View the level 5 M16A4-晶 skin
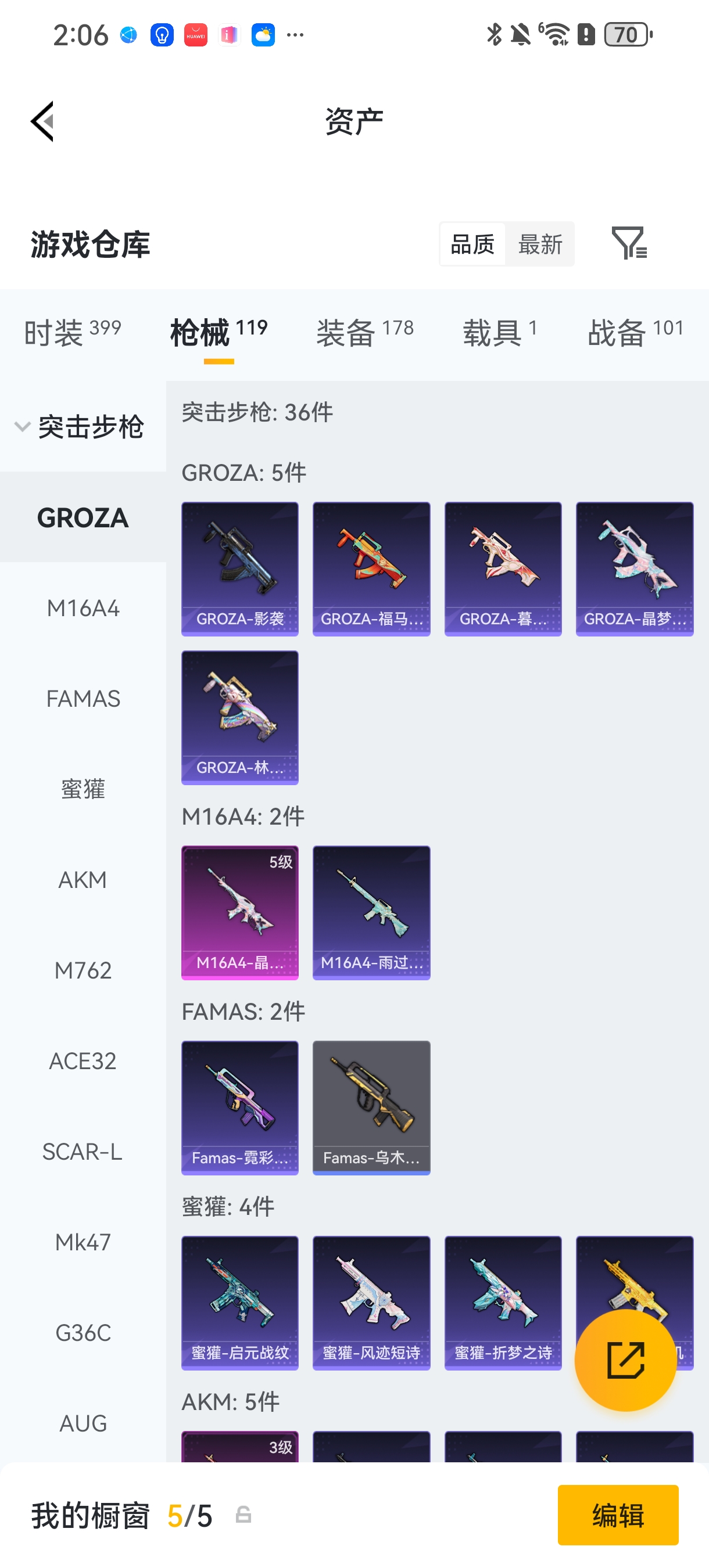 (x=240, y=912)
